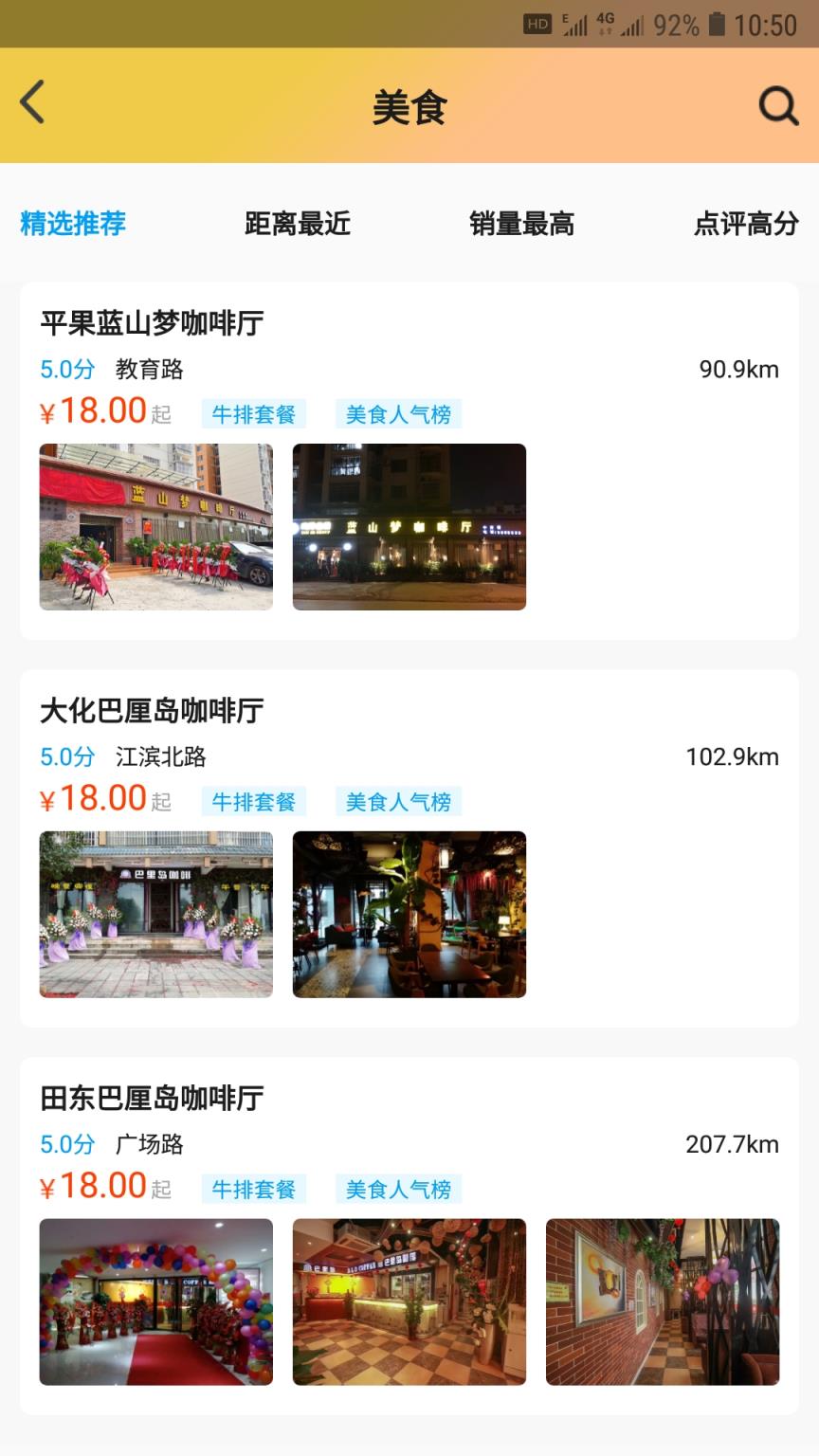
Task: Switch to the 距离最近 tab
Action: click(x=296, y=224)
